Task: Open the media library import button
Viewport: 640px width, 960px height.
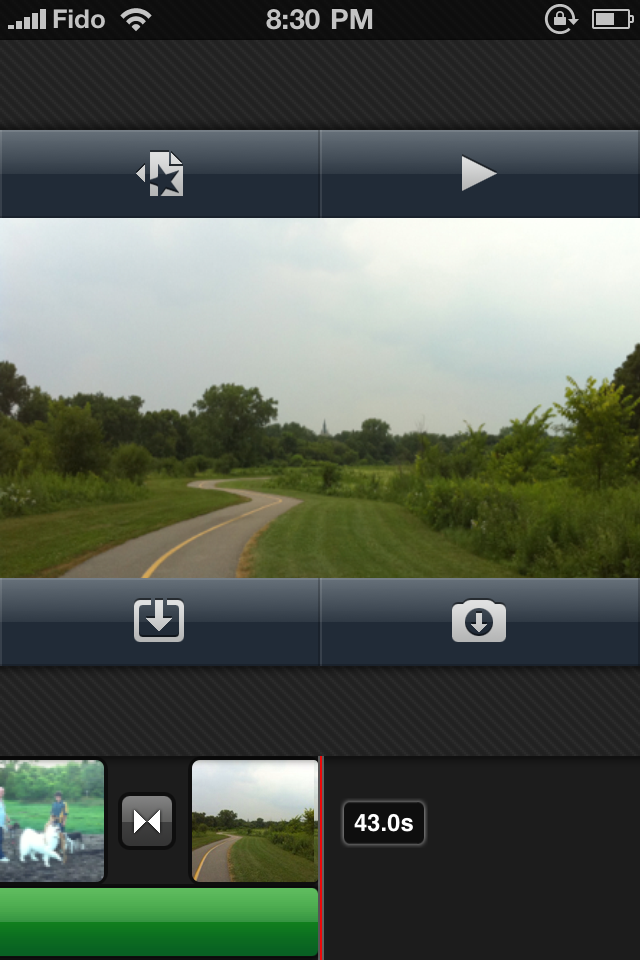Action: coord(160,621)
